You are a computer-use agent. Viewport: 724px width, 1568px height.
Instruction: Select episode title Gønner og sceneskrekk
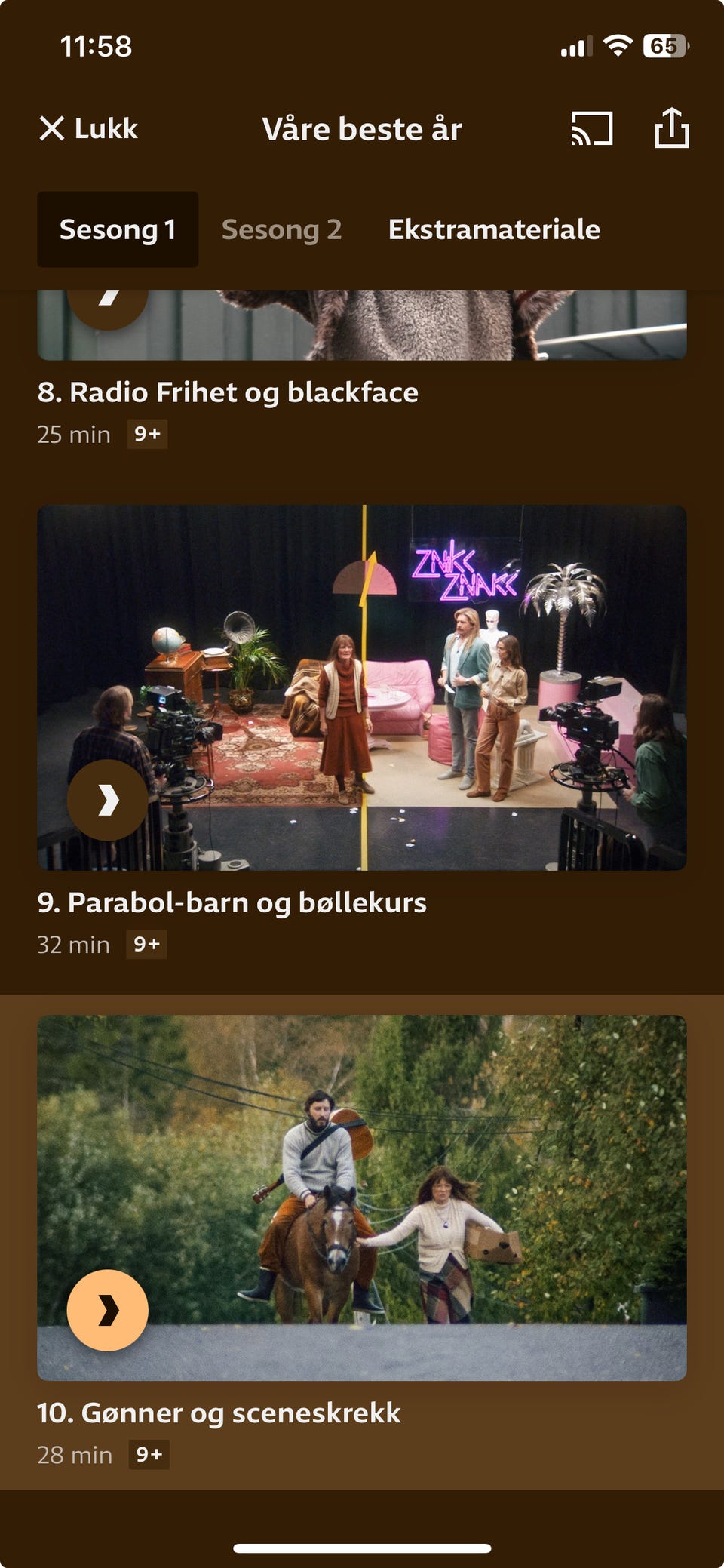(219, 1414)
